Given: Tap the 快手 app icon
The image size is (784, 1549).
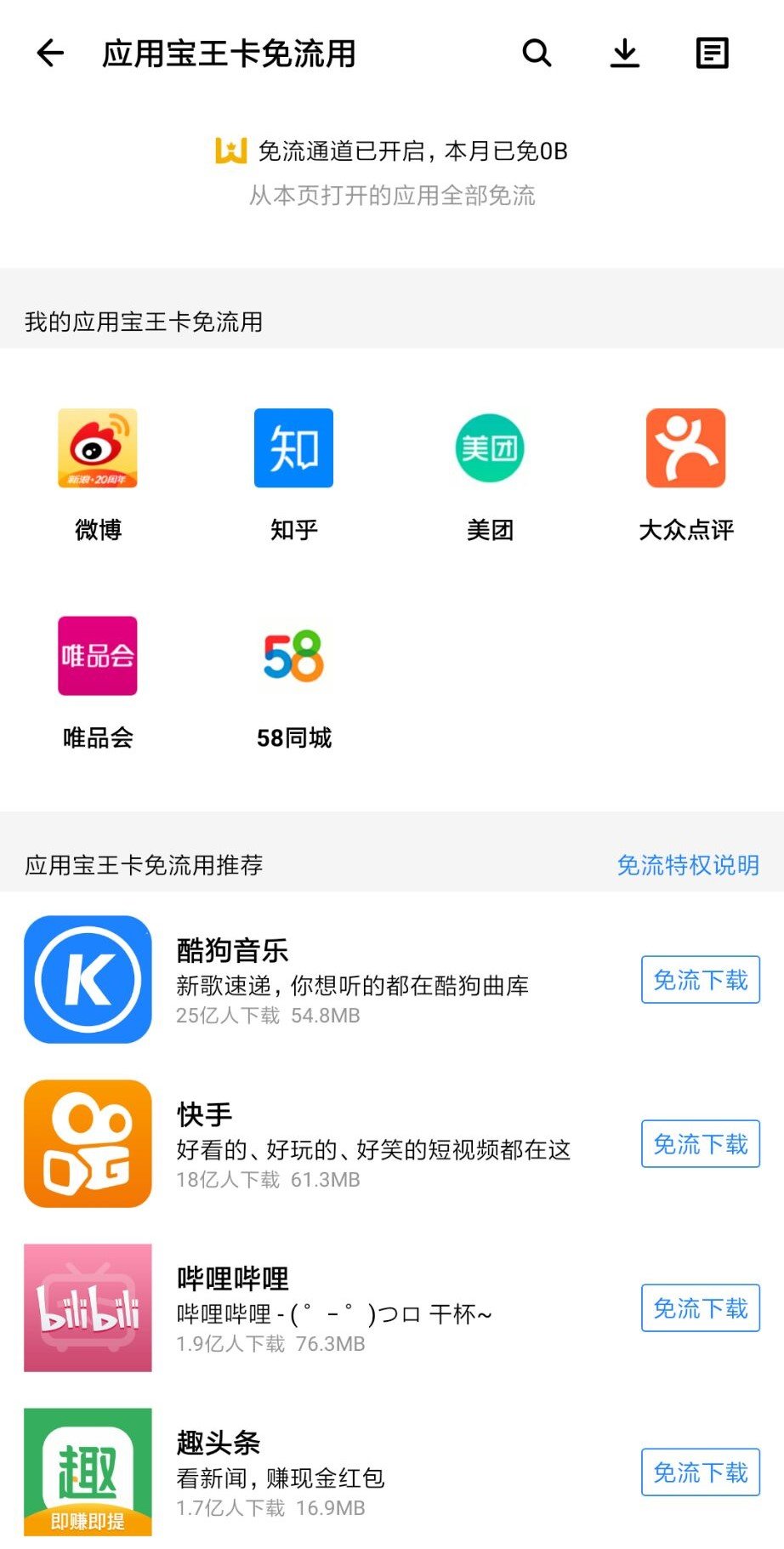Looking at the screenshot, I should (x=88, y=1143).
